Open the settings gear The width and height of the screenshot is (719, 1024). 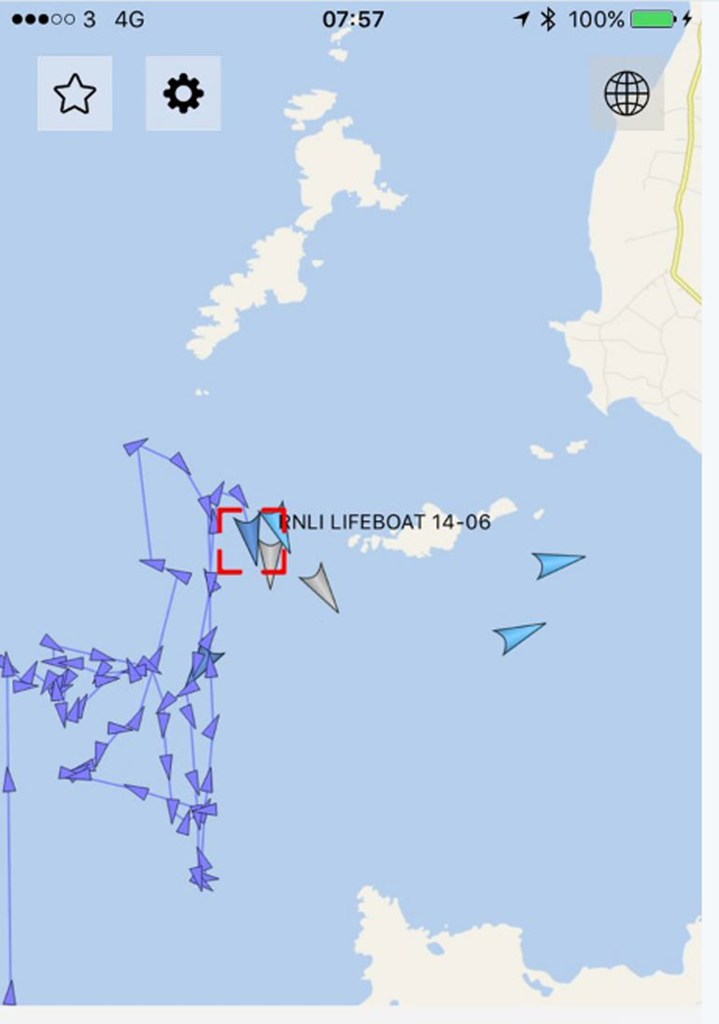183,94
